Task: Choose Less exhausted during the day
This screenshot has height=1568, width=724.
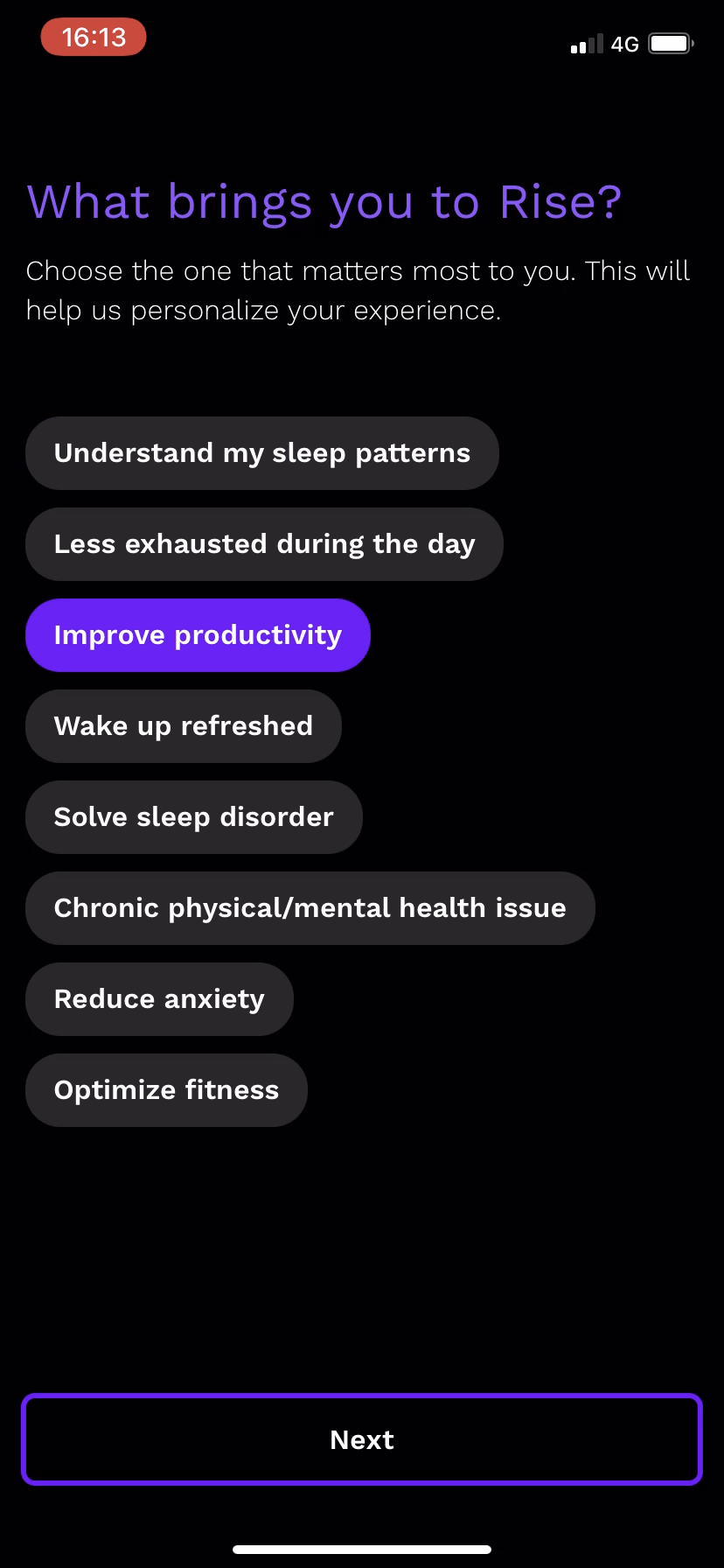Action: [264, 544]
